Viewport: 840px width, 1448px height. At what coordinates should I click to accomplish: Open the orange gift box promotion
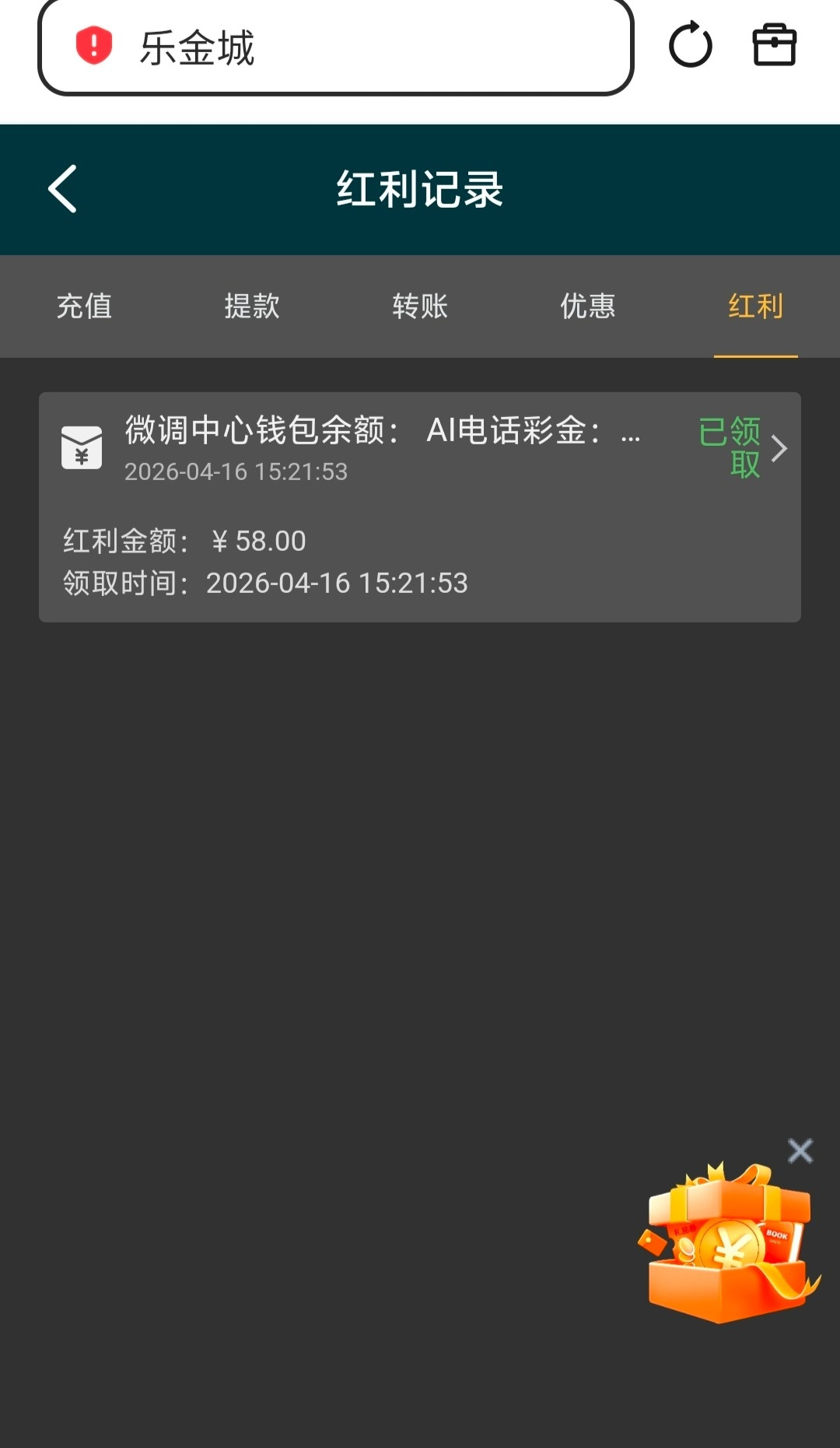pos(727,1245)
